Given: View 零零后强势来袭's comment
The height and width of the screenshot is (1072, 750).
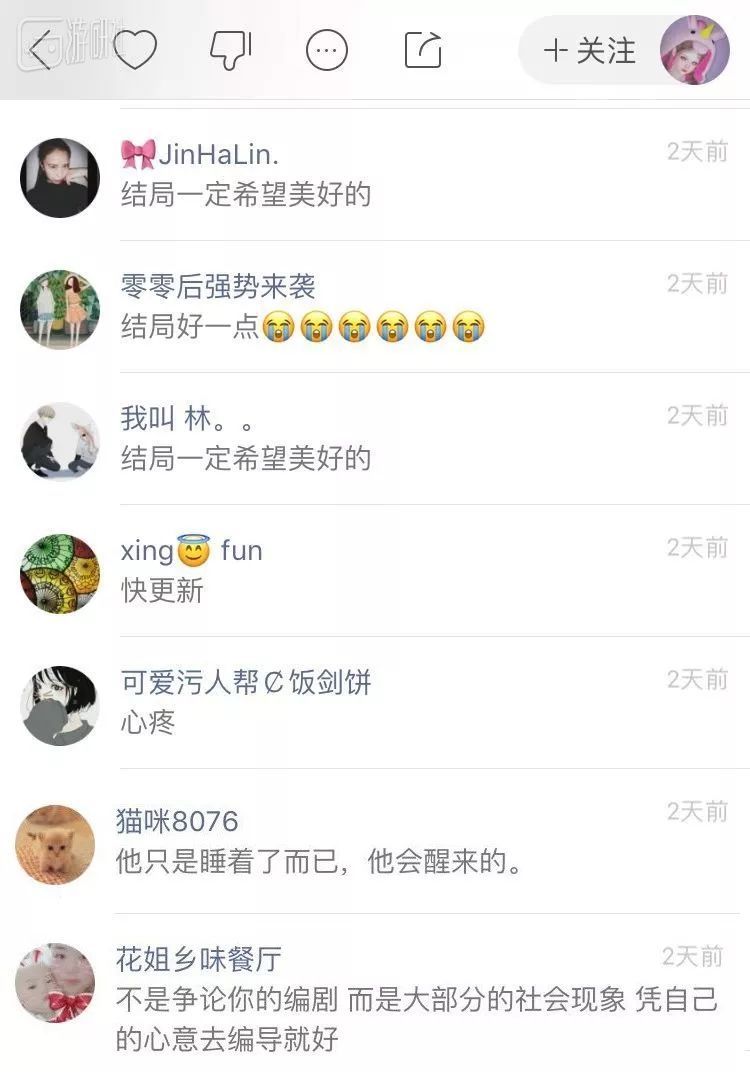Looking at the screenshot, I should point(302,327).
